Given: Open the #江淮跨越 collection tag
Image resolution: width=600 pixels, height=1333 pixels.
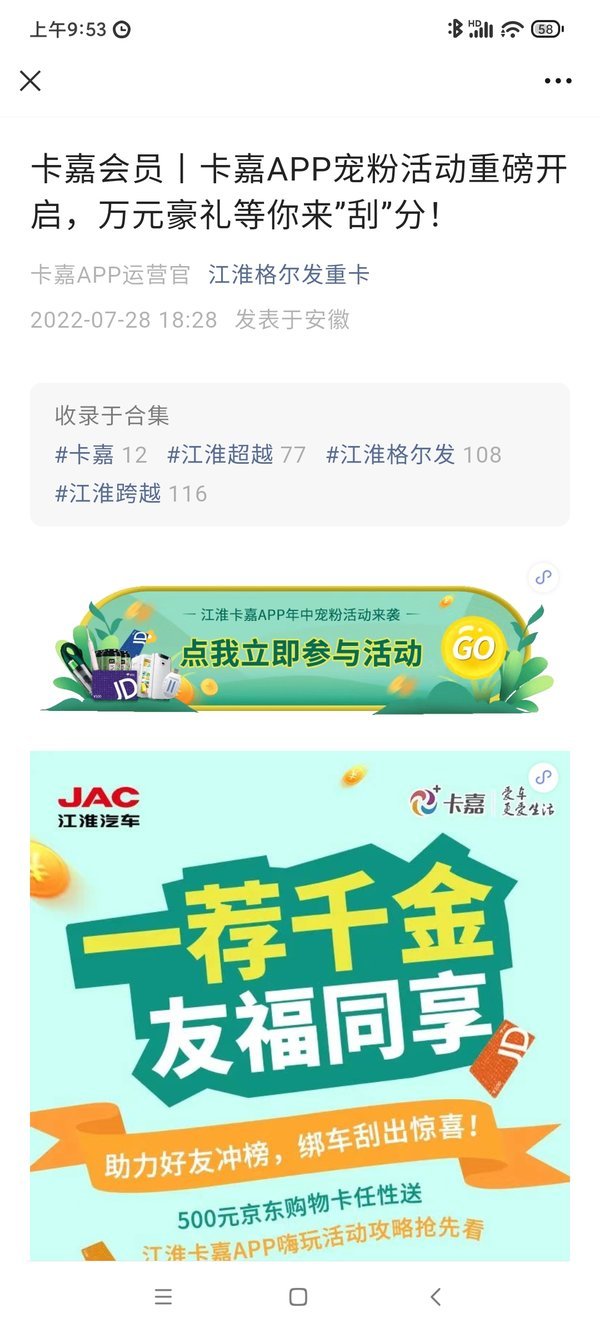Looking at the screenshot, I should click(x=108, y=493).
